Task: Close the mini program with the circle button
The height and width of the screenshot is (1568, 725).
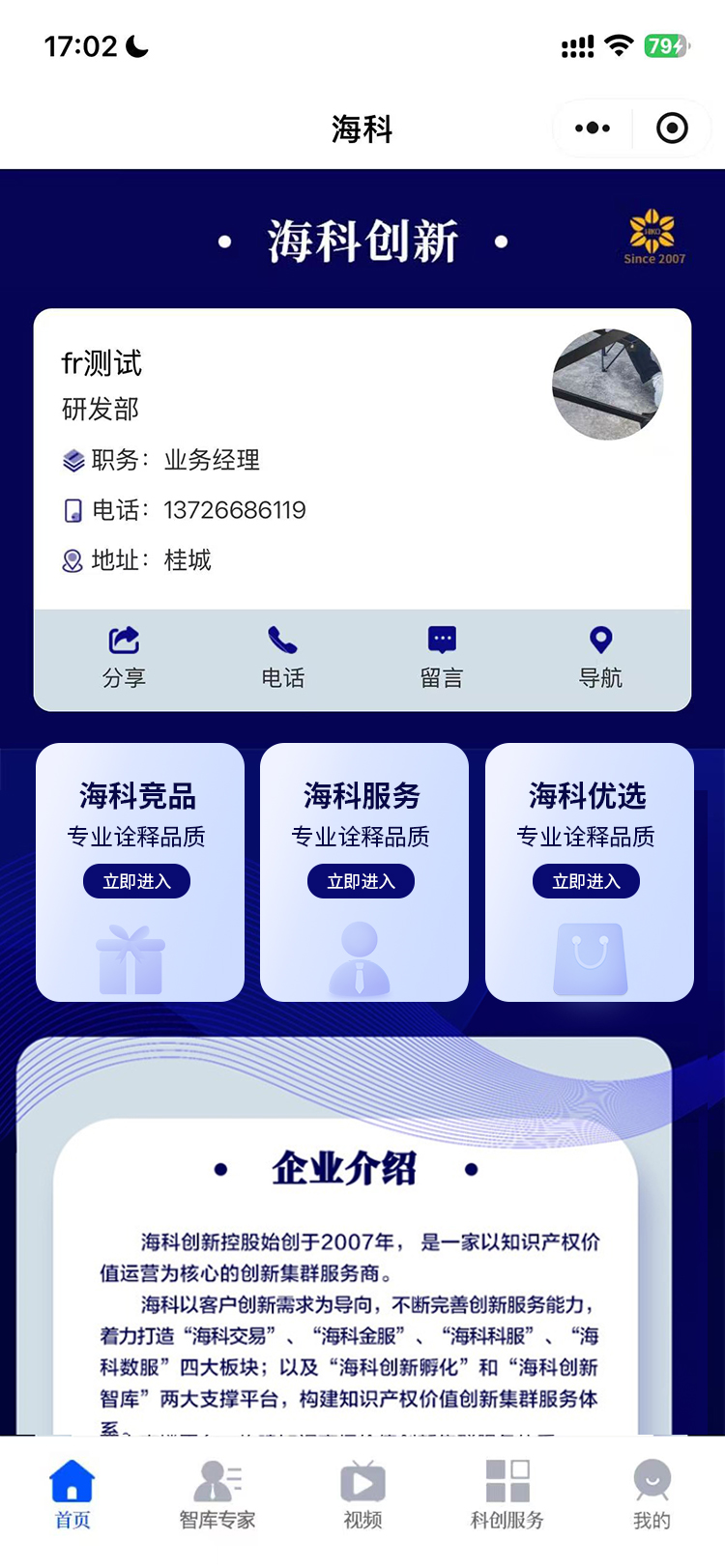Action: [x=672, y=128]
